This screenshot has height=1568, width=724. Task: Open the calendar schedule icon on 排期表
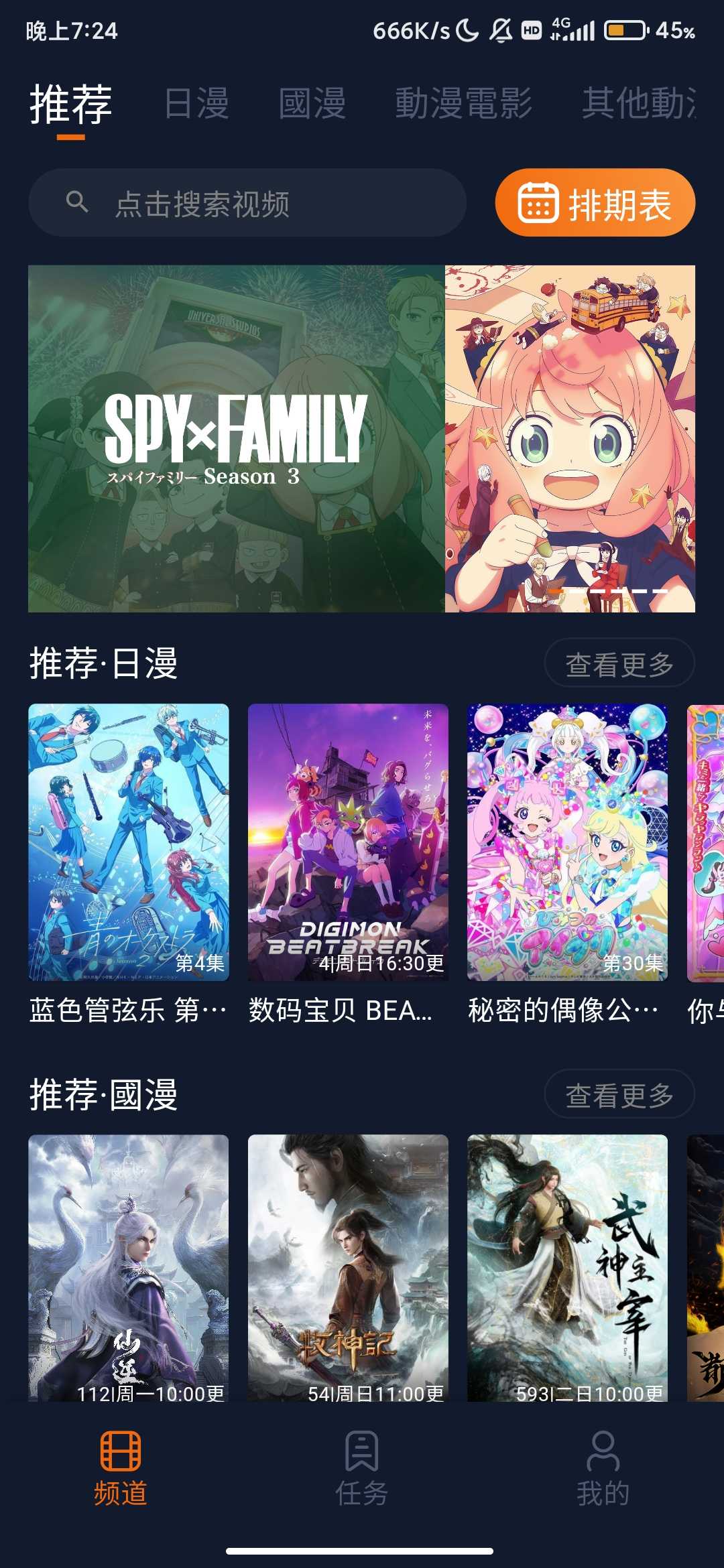pos(540,202)
